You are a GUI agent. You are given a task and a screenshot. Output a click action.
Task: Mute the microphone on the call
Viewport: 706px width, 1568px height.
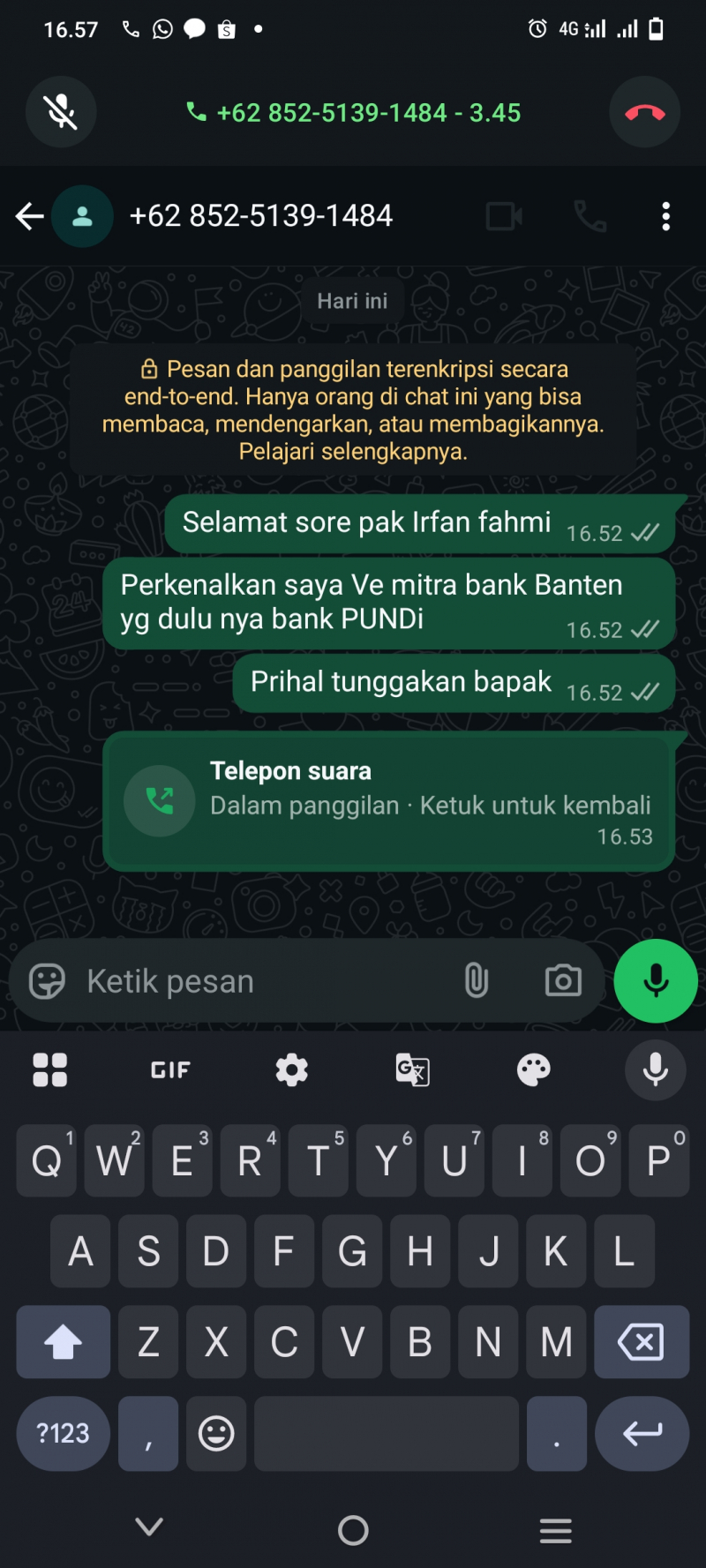pos(60,112)
